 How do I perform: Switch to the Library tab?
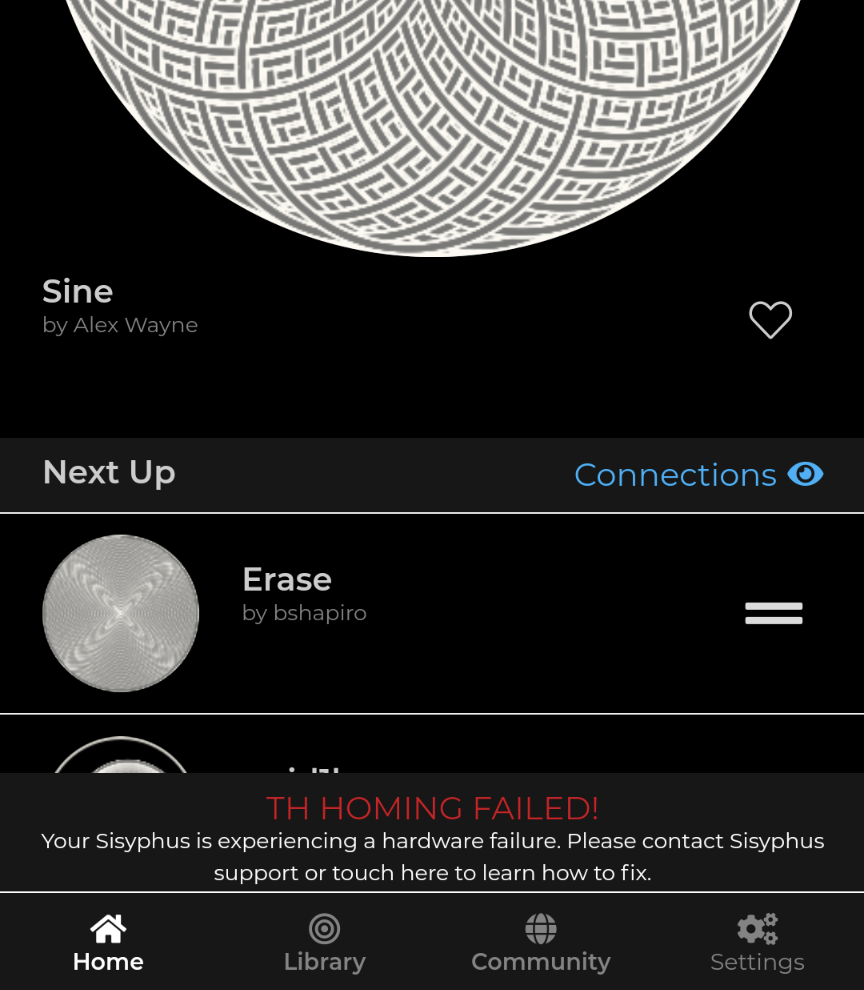(x=324, y=942)
